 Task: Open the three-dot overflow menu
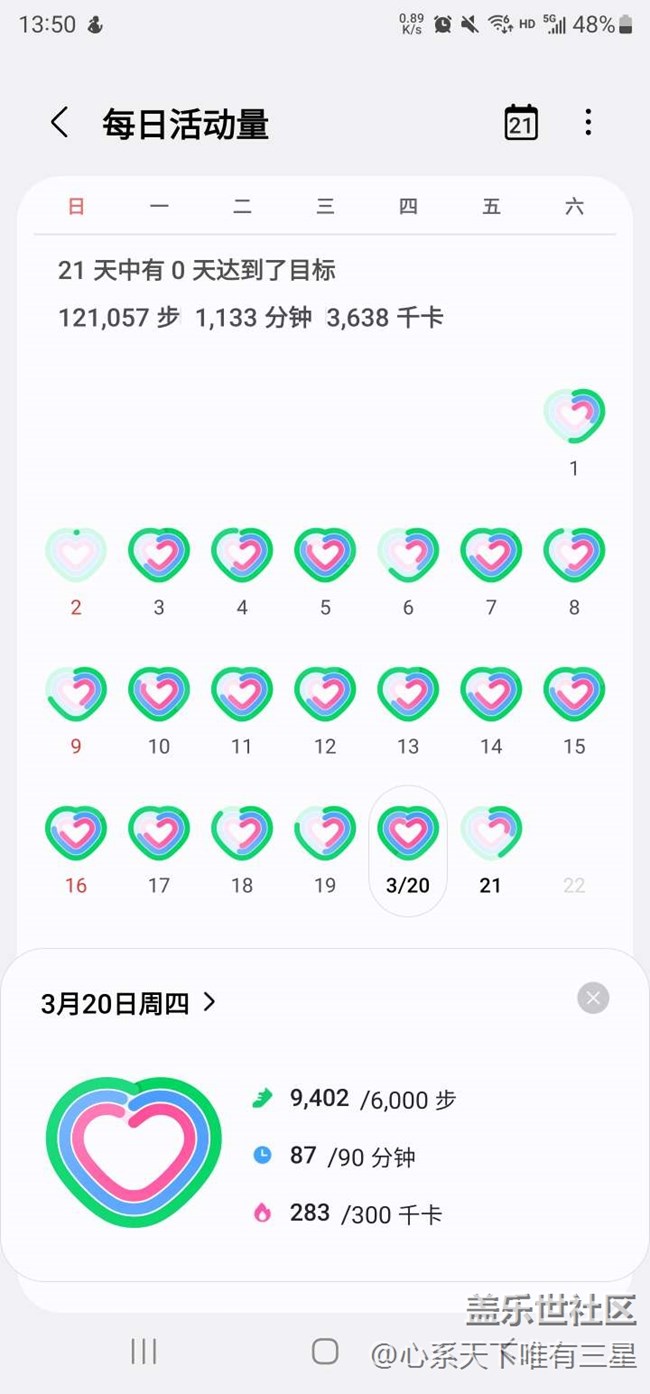click(x=588, y=123)
